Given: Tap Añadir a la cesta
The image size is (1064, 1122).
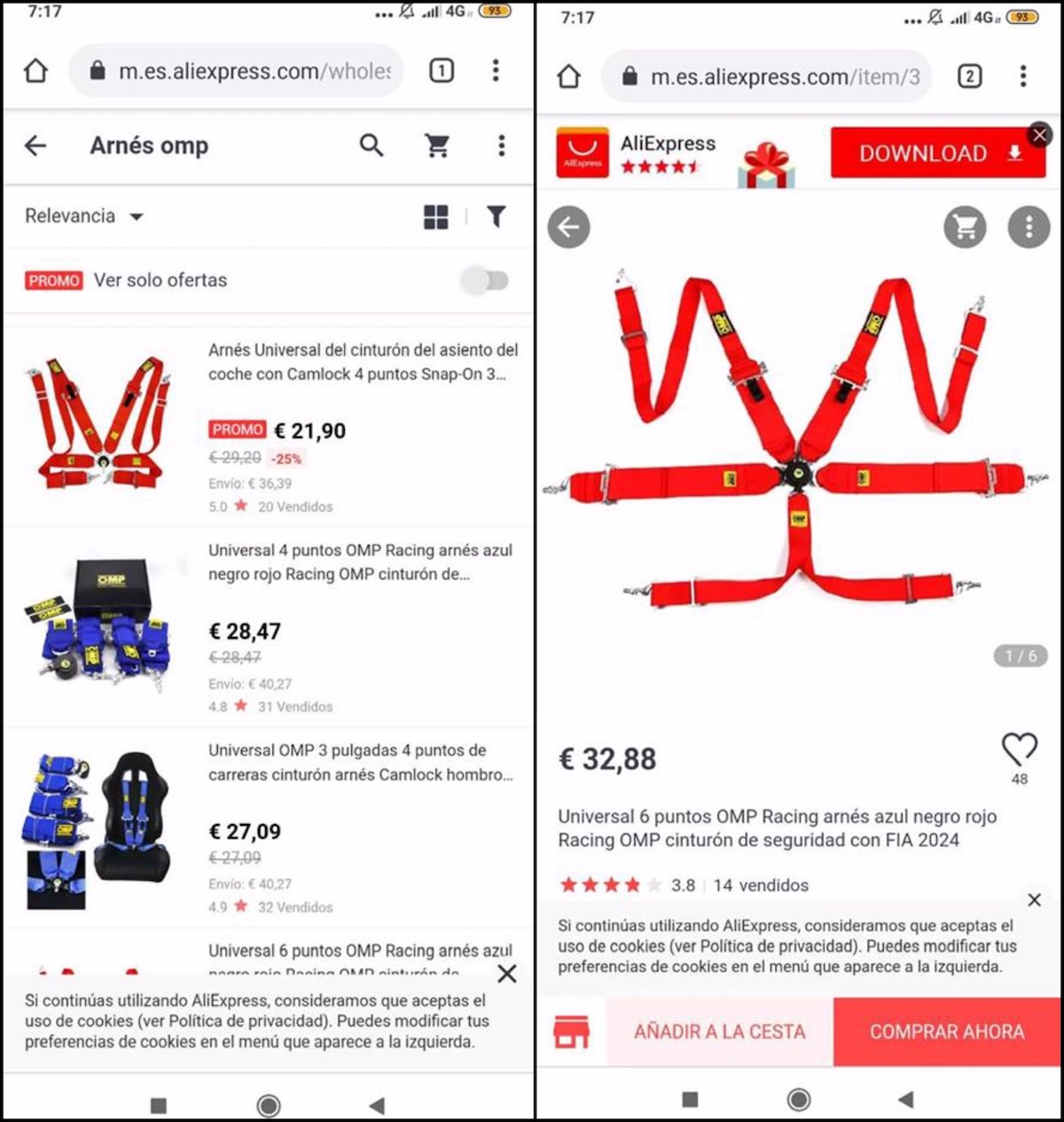Looking at the screenshot, I should [x=719, y=1032].
